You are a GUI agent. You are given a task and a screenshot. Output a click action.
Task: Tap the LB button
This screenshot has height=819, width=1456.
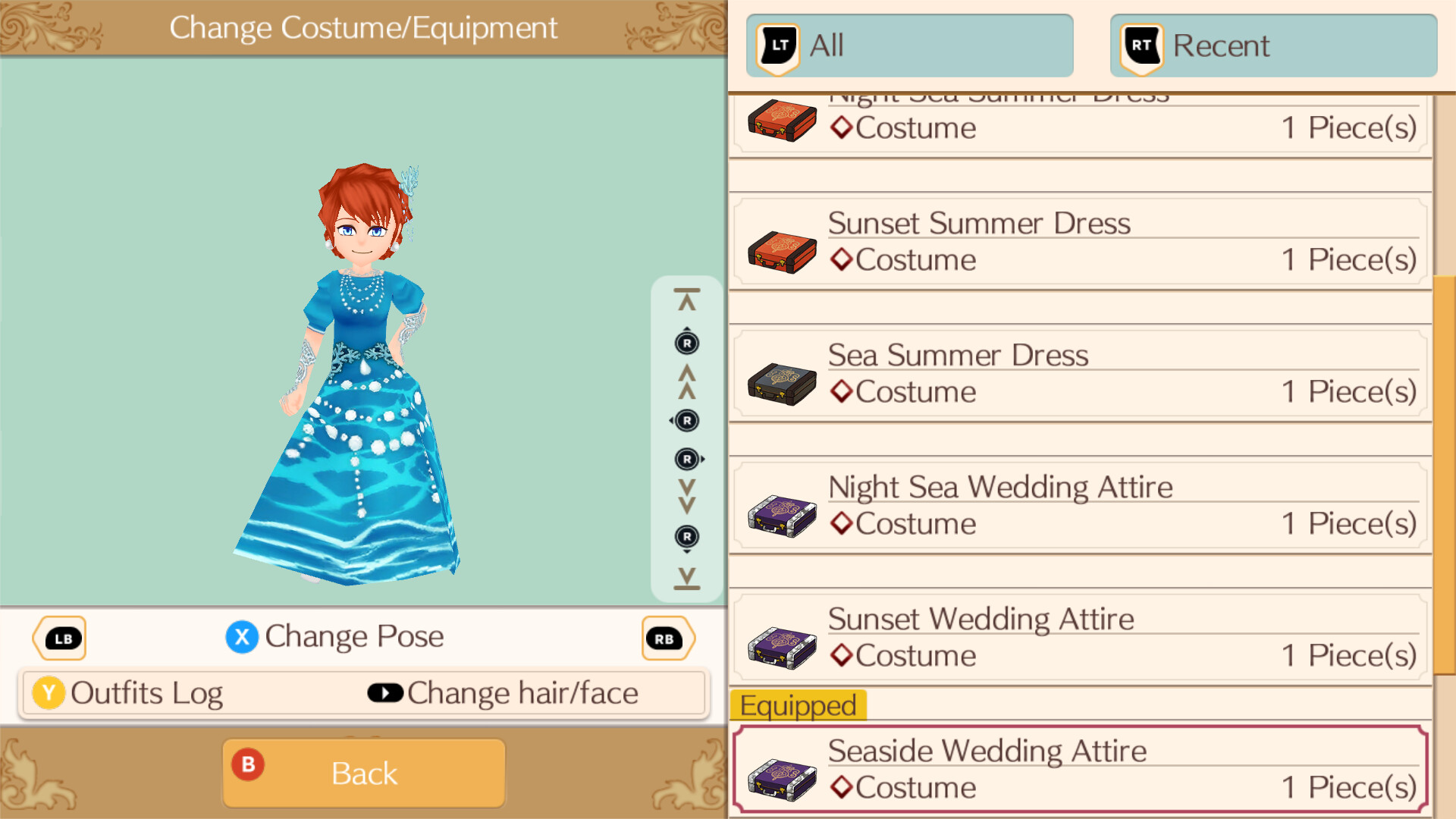tap(61, 639)
